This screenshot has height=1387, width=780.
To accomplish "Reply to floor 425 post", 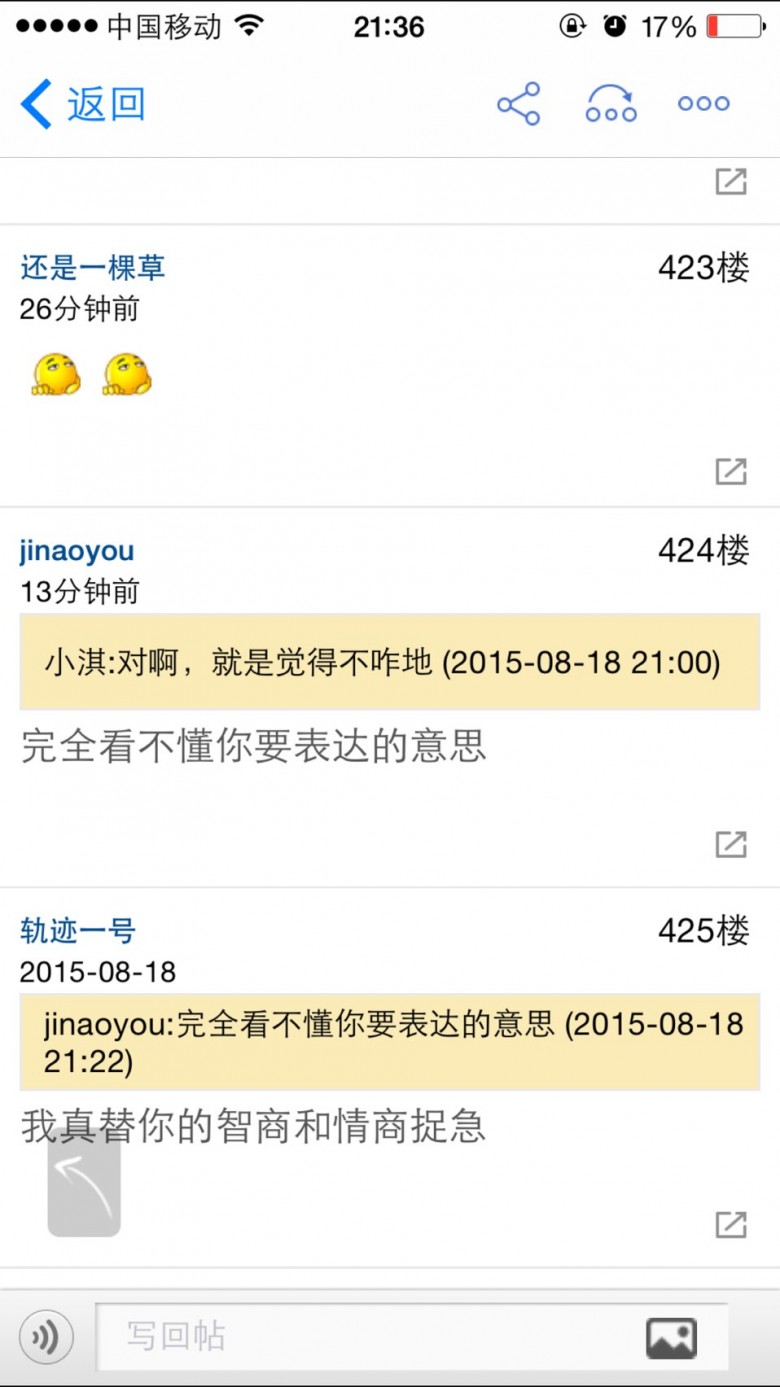I will coord(731,1224).
